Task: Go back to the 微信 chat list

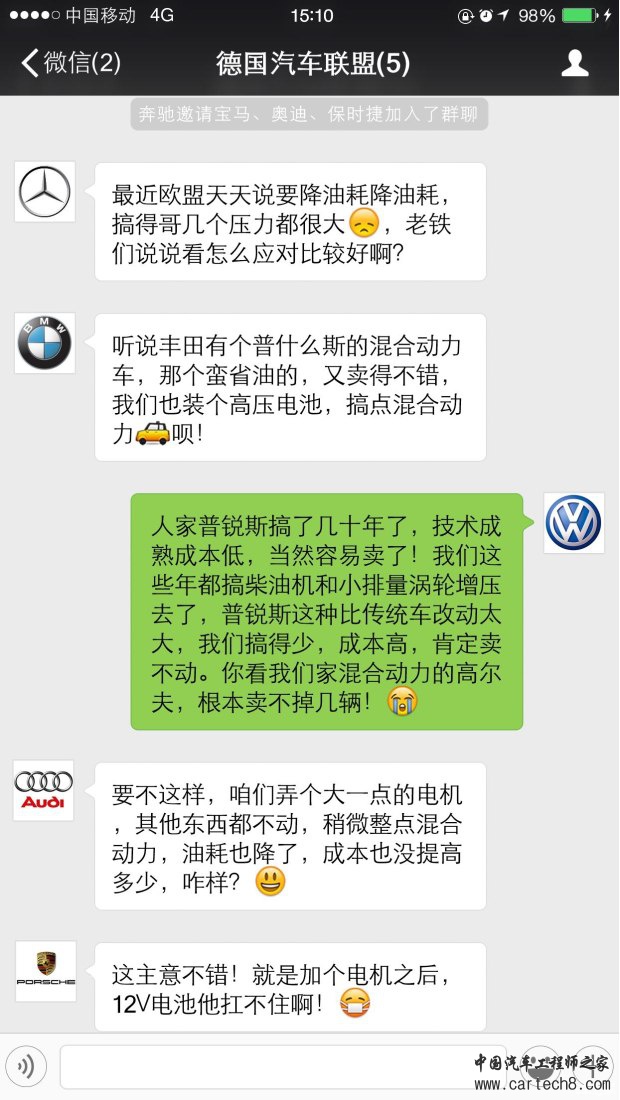Action: point(70,64)
